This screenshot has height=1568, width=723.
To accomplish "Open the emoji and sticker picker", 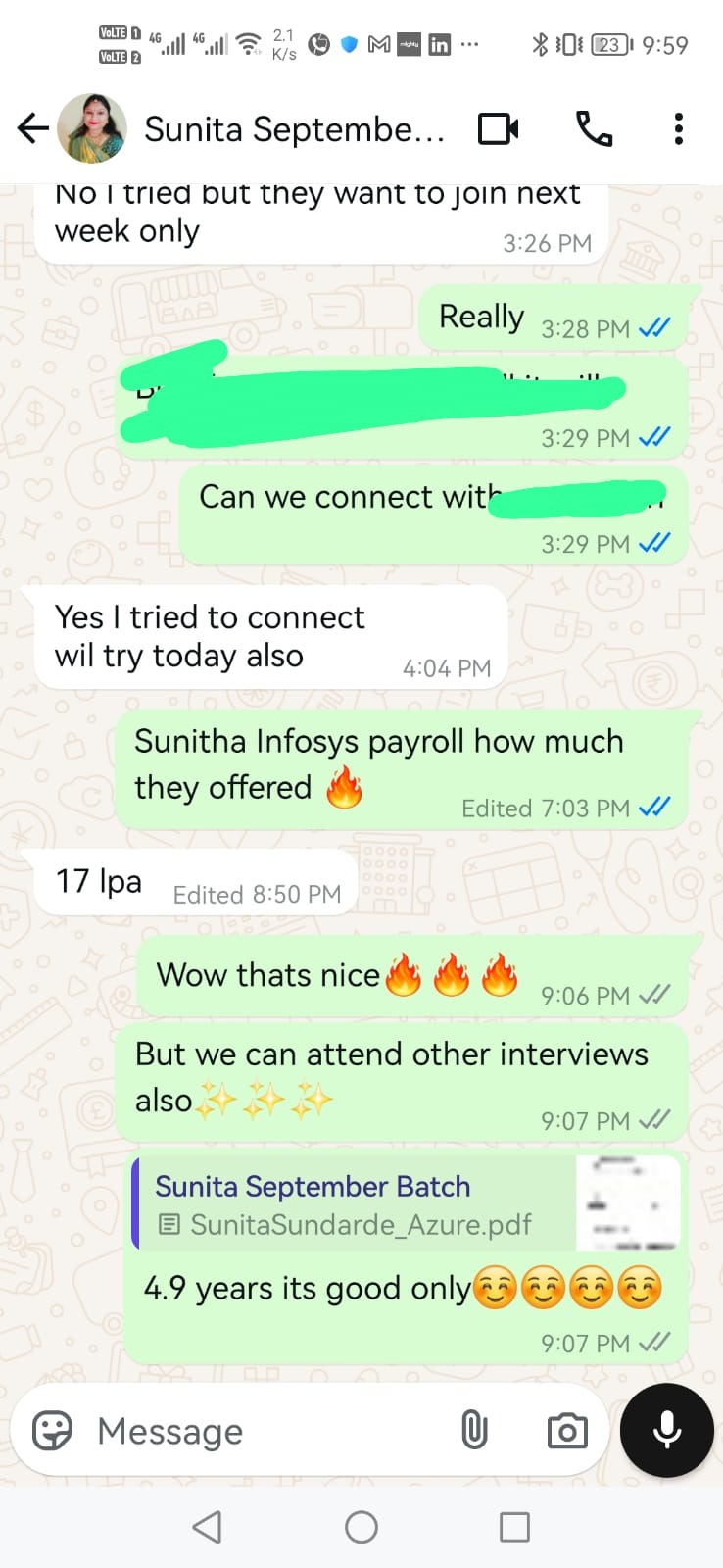I will (52, 1431).
